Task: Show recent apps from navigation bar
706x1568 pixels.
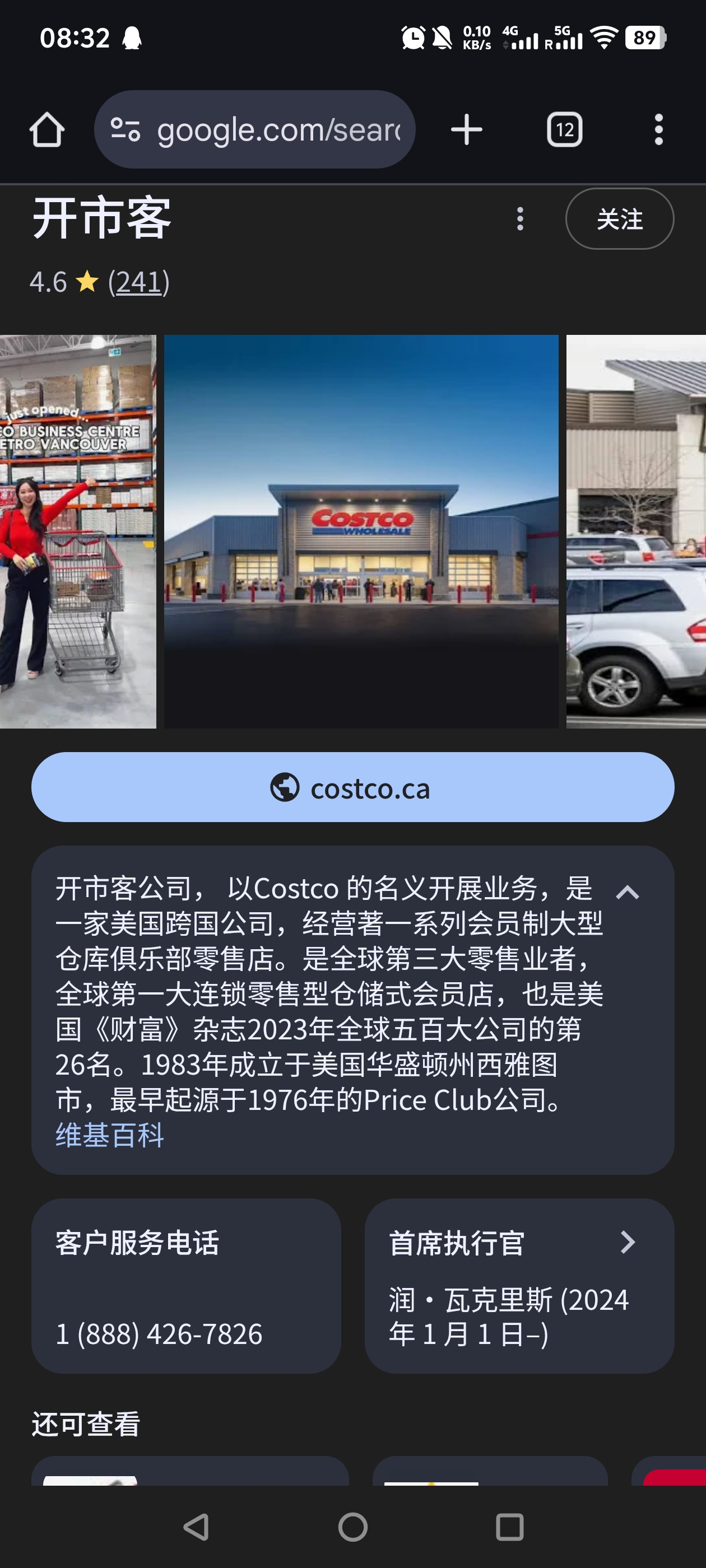Action: (509, 1527)
